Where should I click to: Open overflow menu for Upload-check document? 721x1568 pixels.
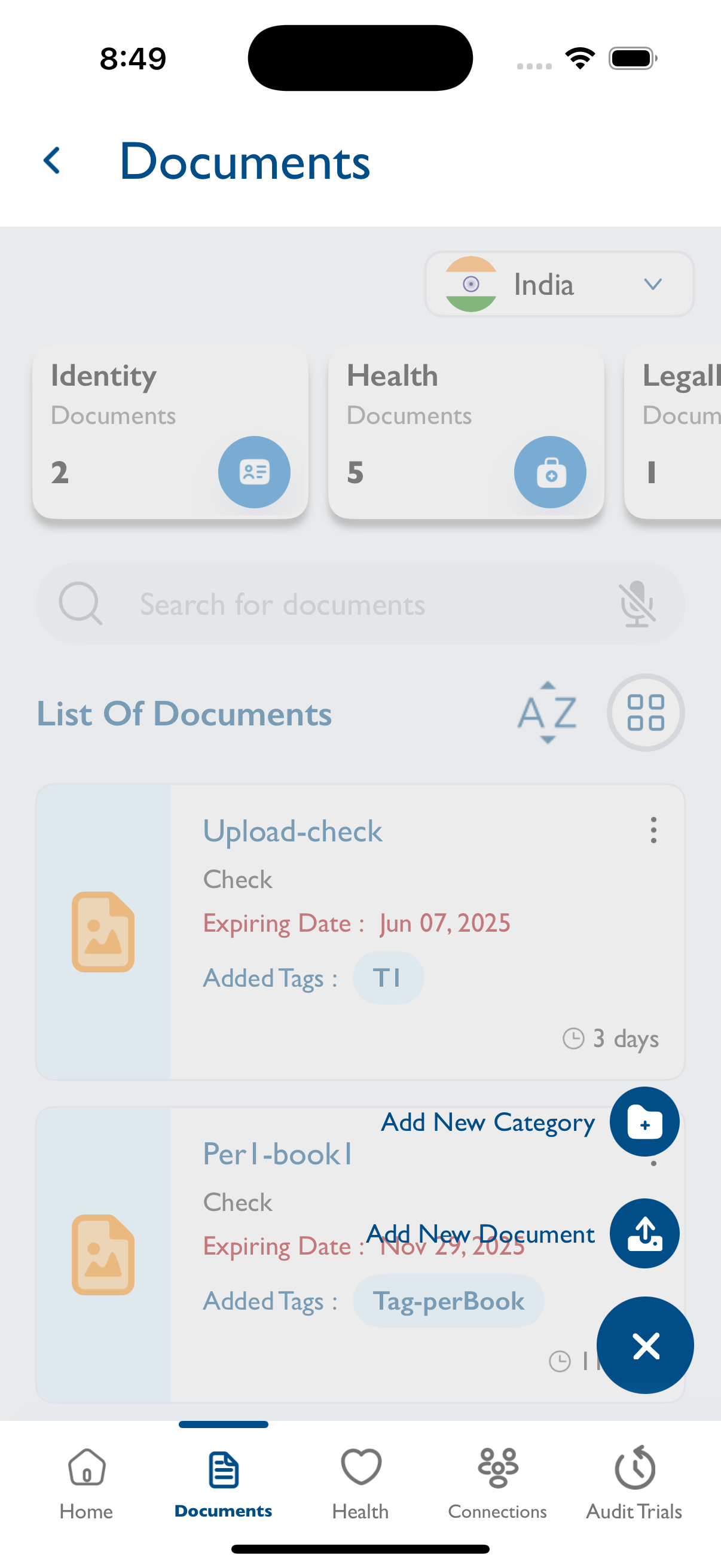[653, 830]
